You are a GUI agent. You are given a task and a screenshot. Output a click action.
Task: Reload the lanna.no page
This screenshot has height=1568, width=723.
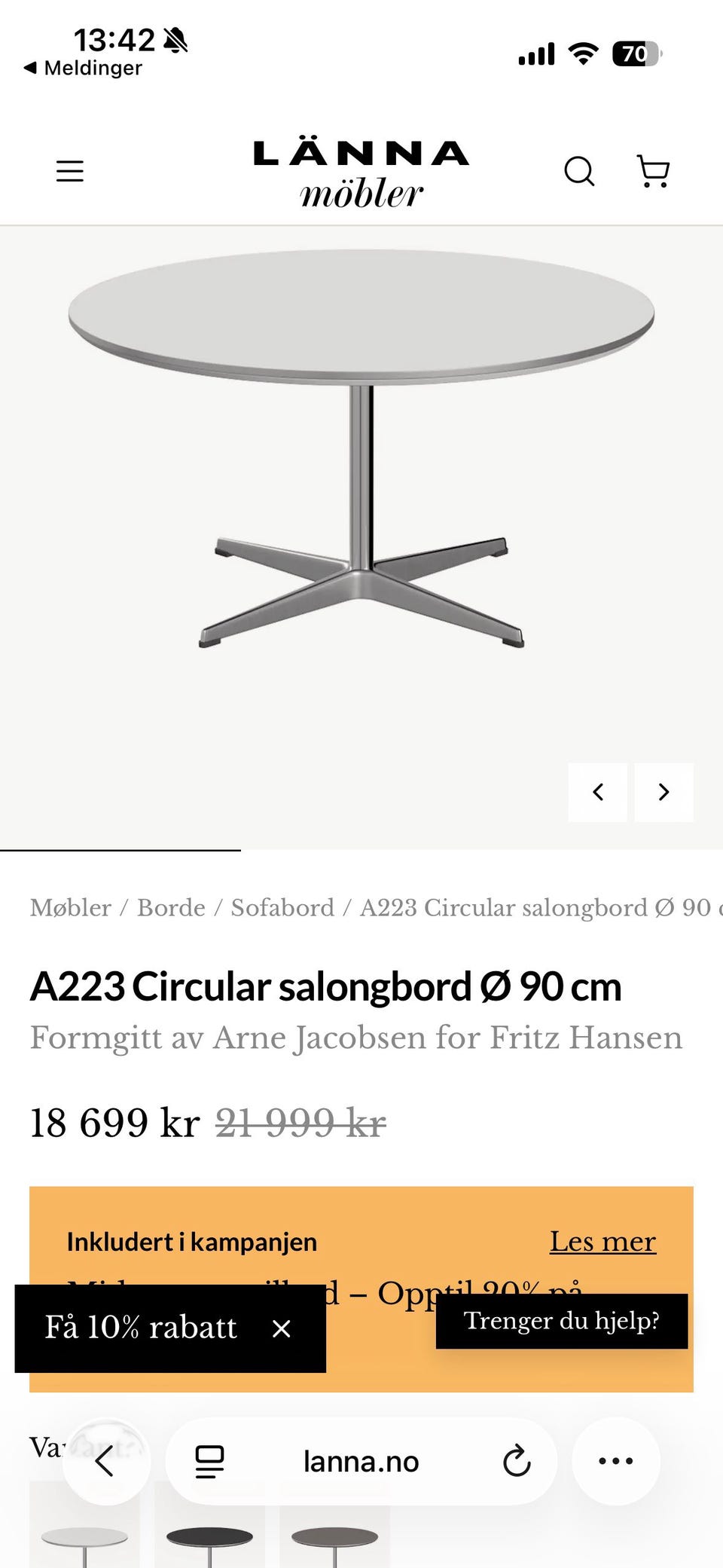[x=517, y=1461]
